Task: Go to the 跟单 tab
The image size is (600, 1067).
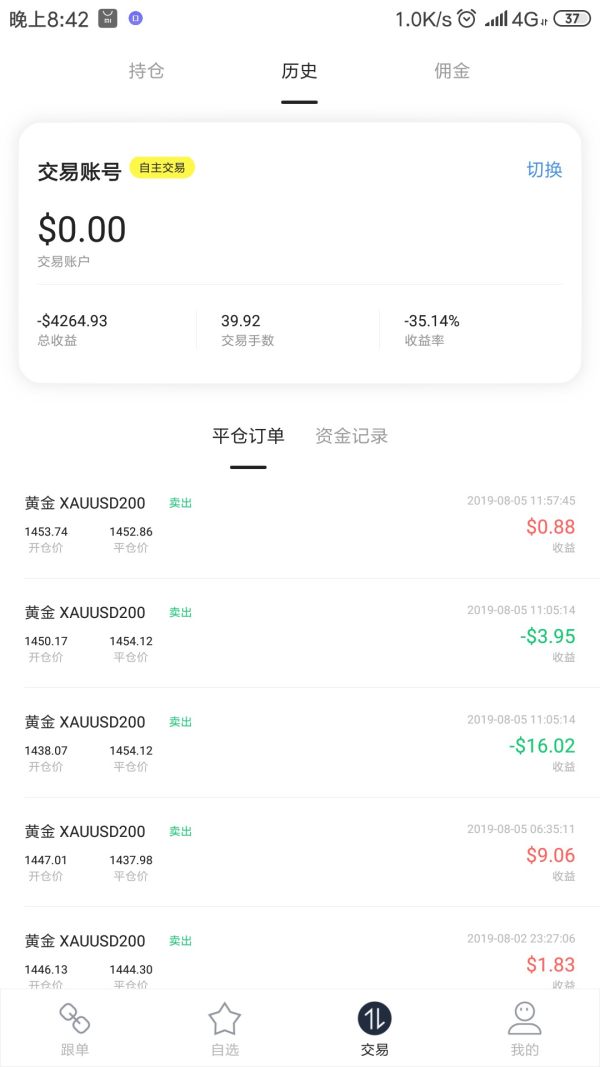Action: [x=75, y=1029]
